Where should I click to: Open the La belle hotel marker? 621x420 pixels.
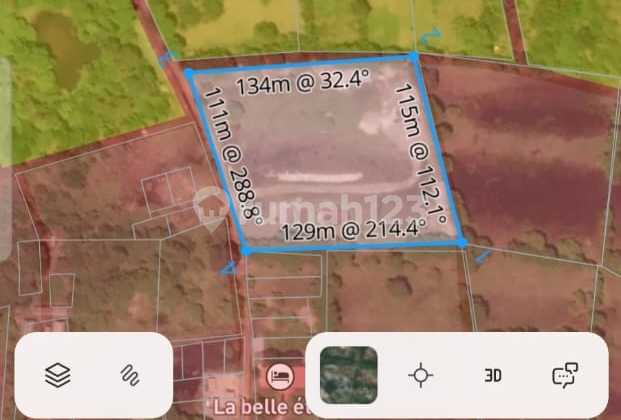[x=281, y=377]
